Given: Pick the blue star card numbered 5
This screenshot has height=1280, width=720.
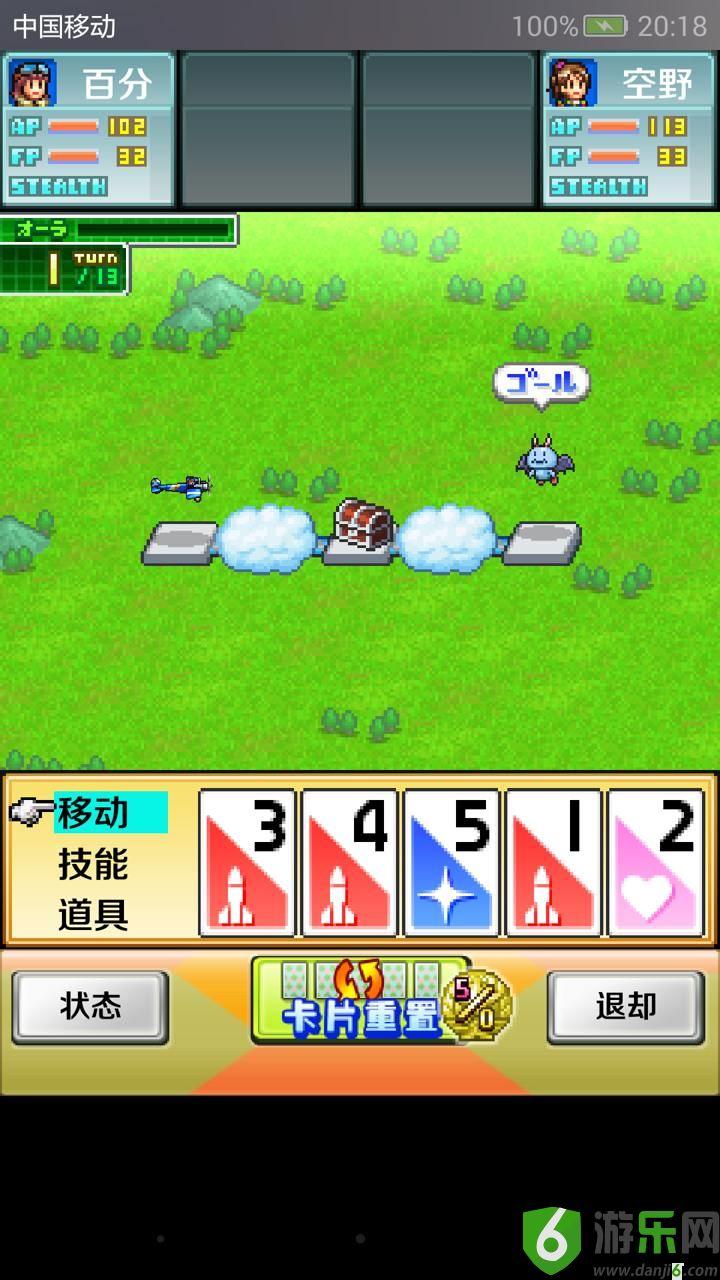Looking at the screenshot, I should (x=452, y=863).
